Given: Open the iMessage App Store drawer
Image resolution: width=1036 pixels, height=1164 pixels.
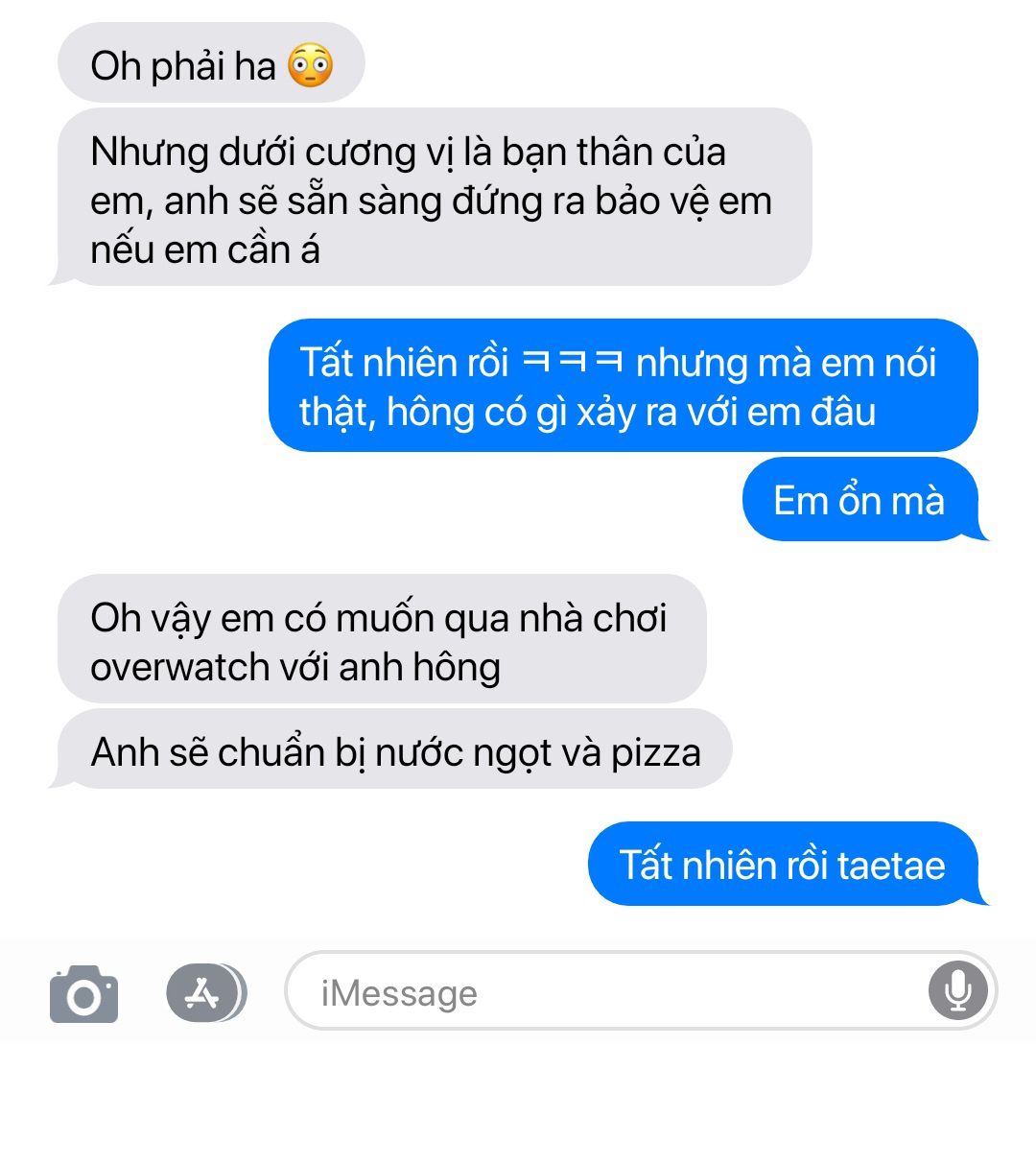Looking at the screenshot, I should pos(204,992).
